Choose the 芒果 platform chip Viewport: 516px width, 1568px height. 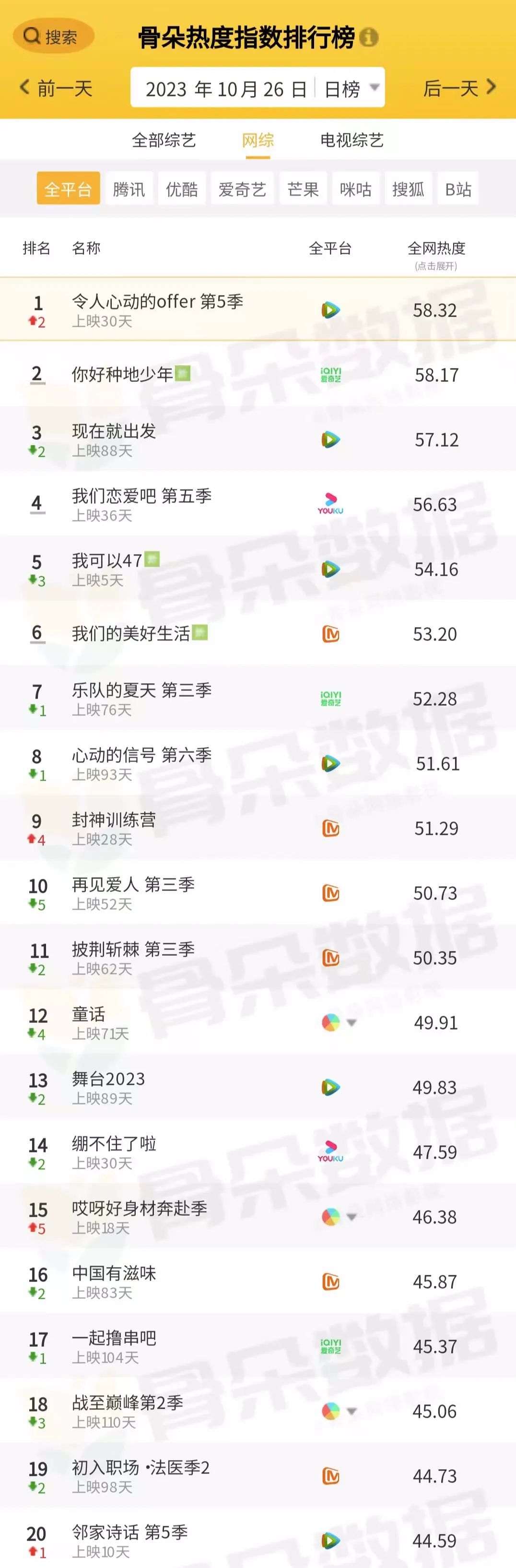point(303,189)
